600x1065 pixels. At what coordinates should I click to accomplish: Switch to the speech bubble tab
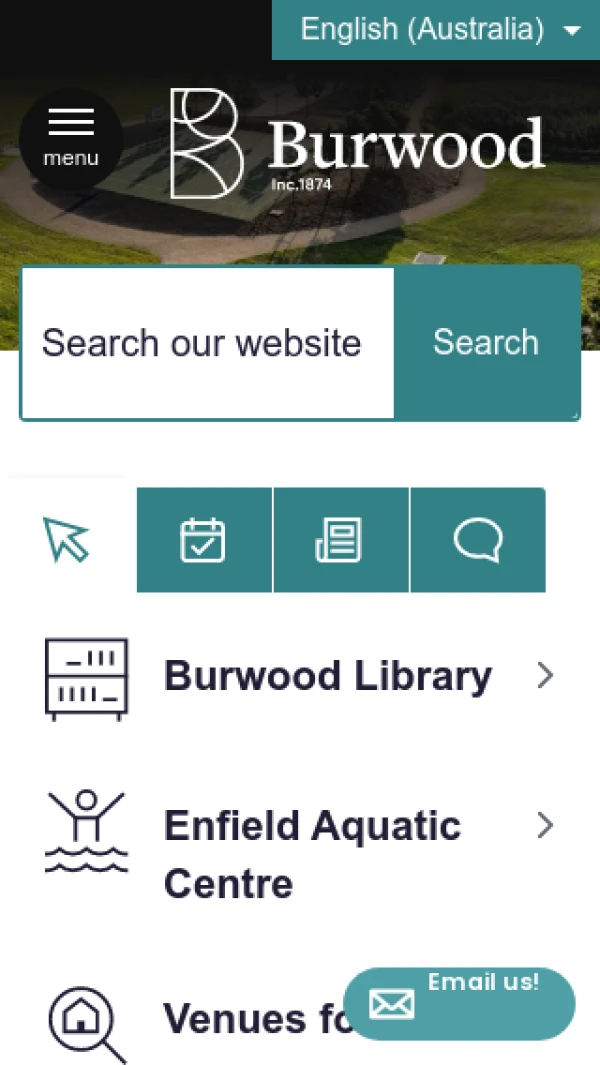(478, 540)
